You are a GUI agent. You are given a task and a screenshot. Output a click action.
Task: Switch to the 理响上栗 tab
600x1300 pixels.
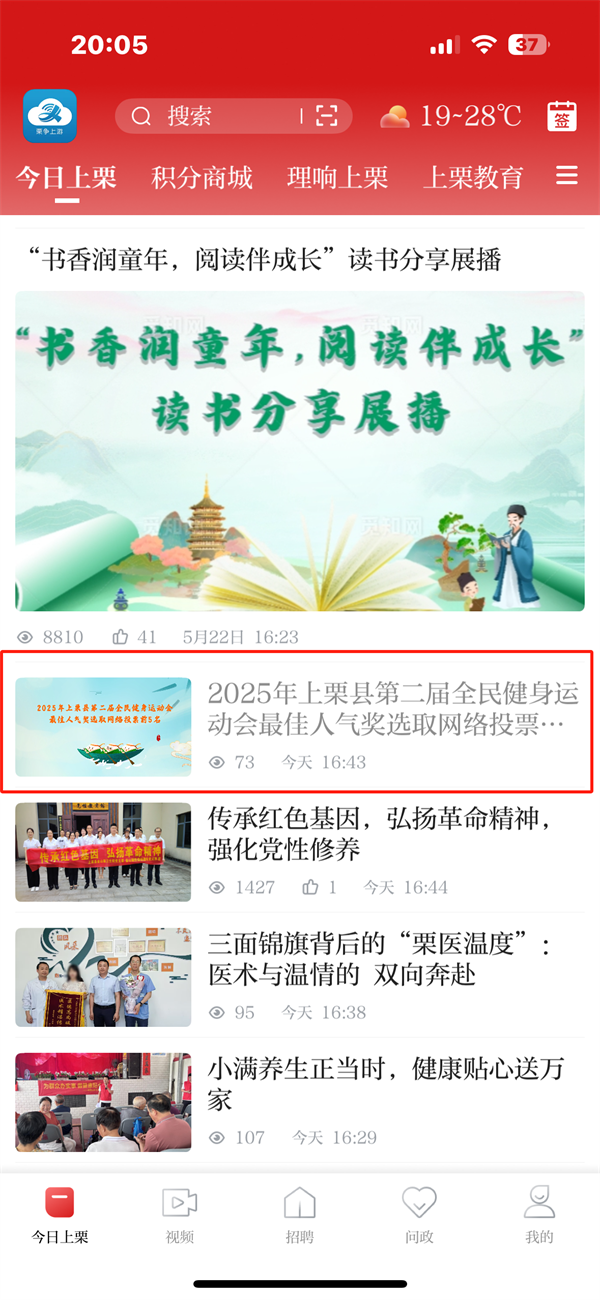(x=337, y=178)
